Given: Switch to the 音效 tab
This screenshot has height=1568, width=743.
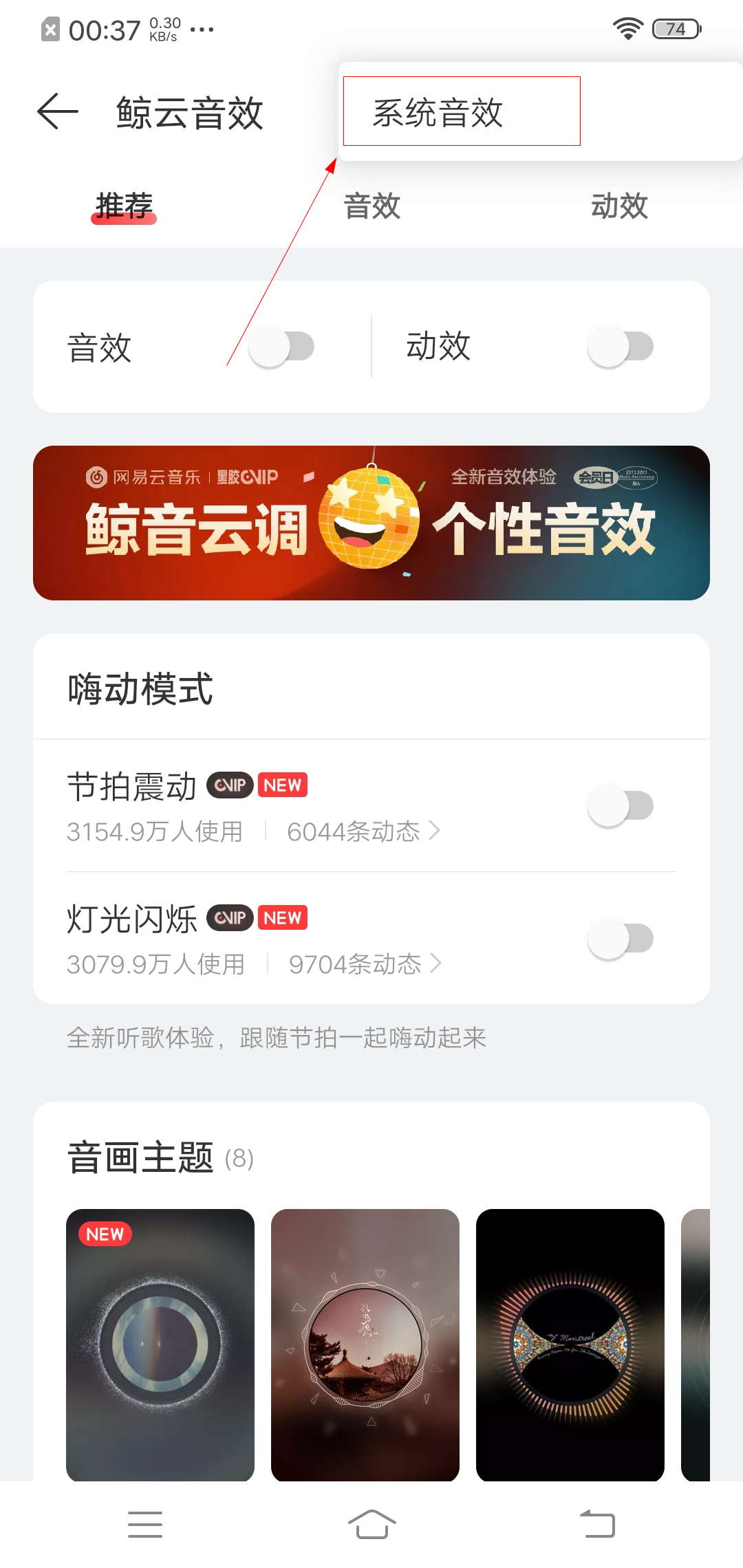Looking at the screenshot, I should coord(371,206).
